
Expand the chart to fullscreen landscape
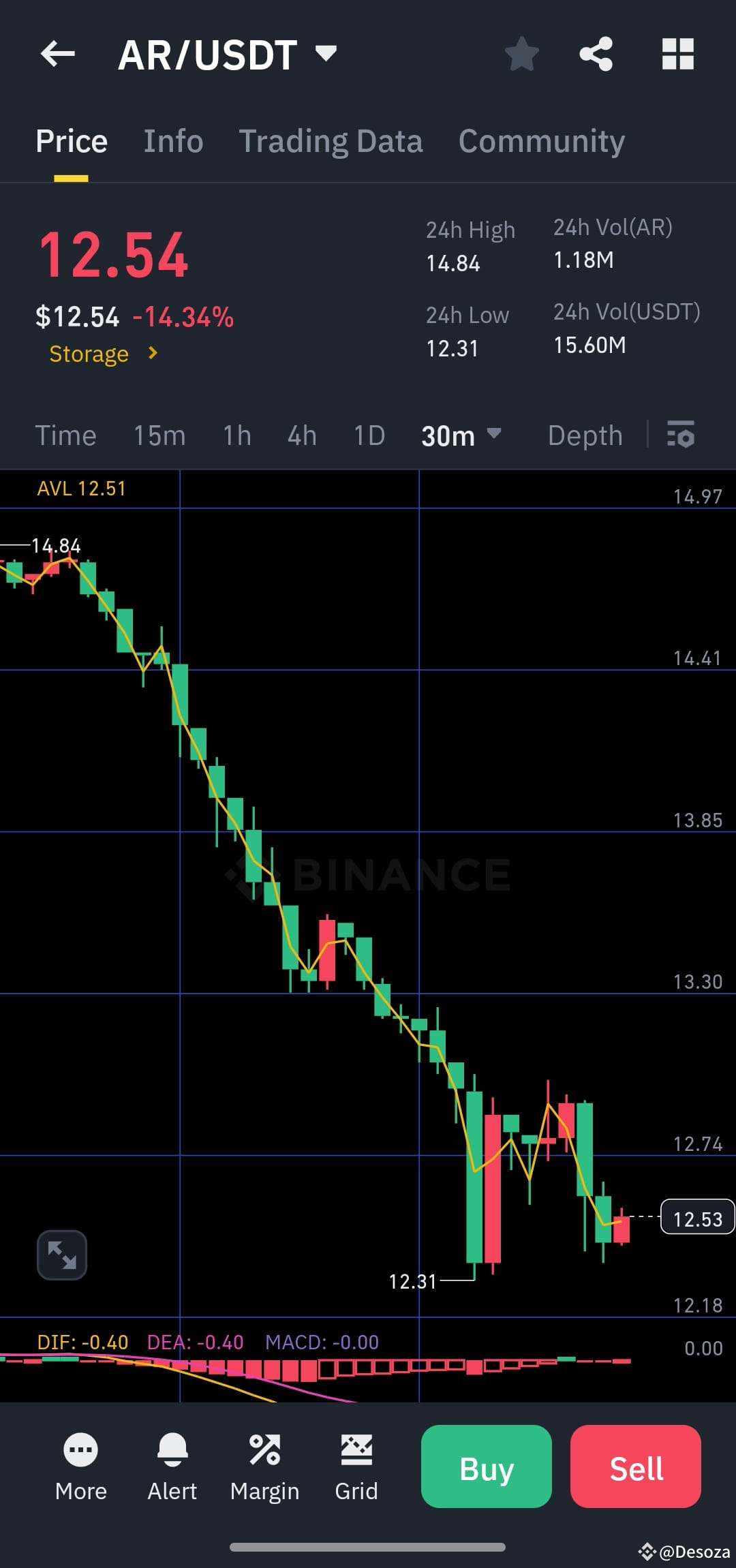pos(61,1255)
